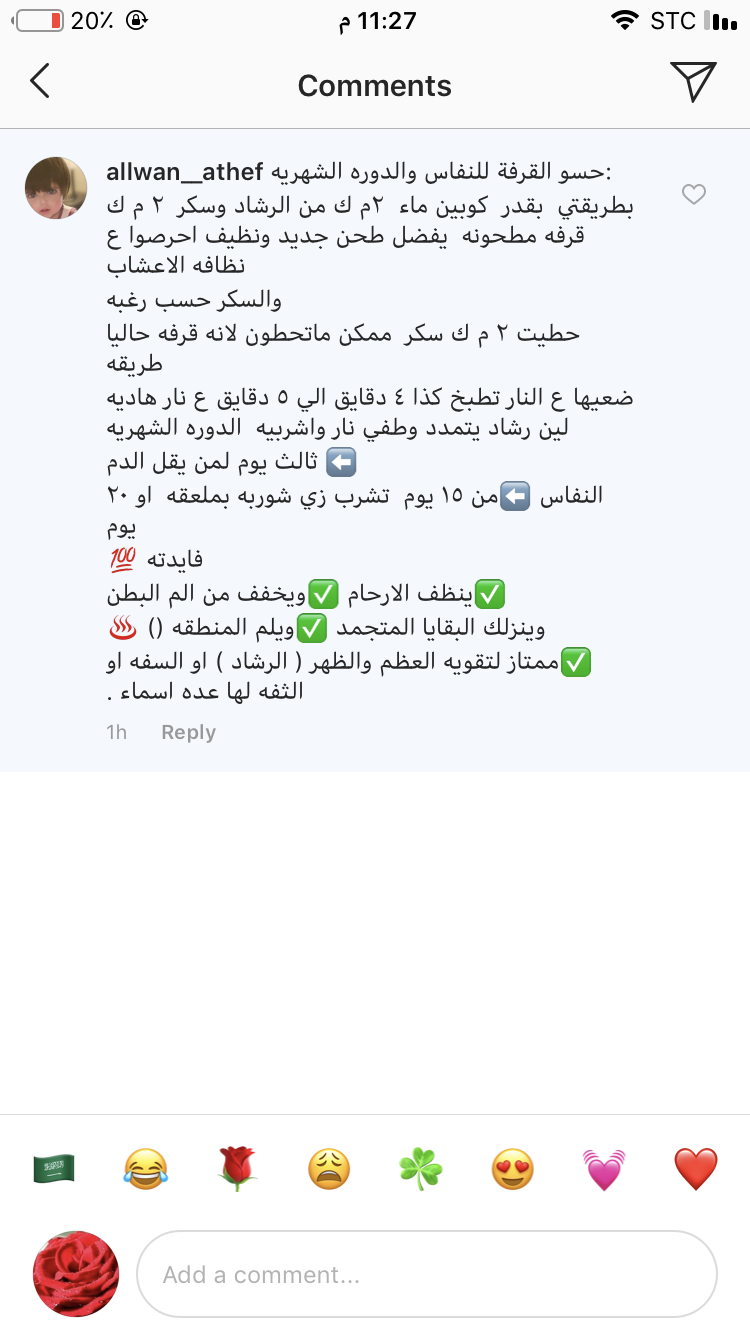
Task: Insert the heart eyes emoji
Action: [x=513, y=1168]
